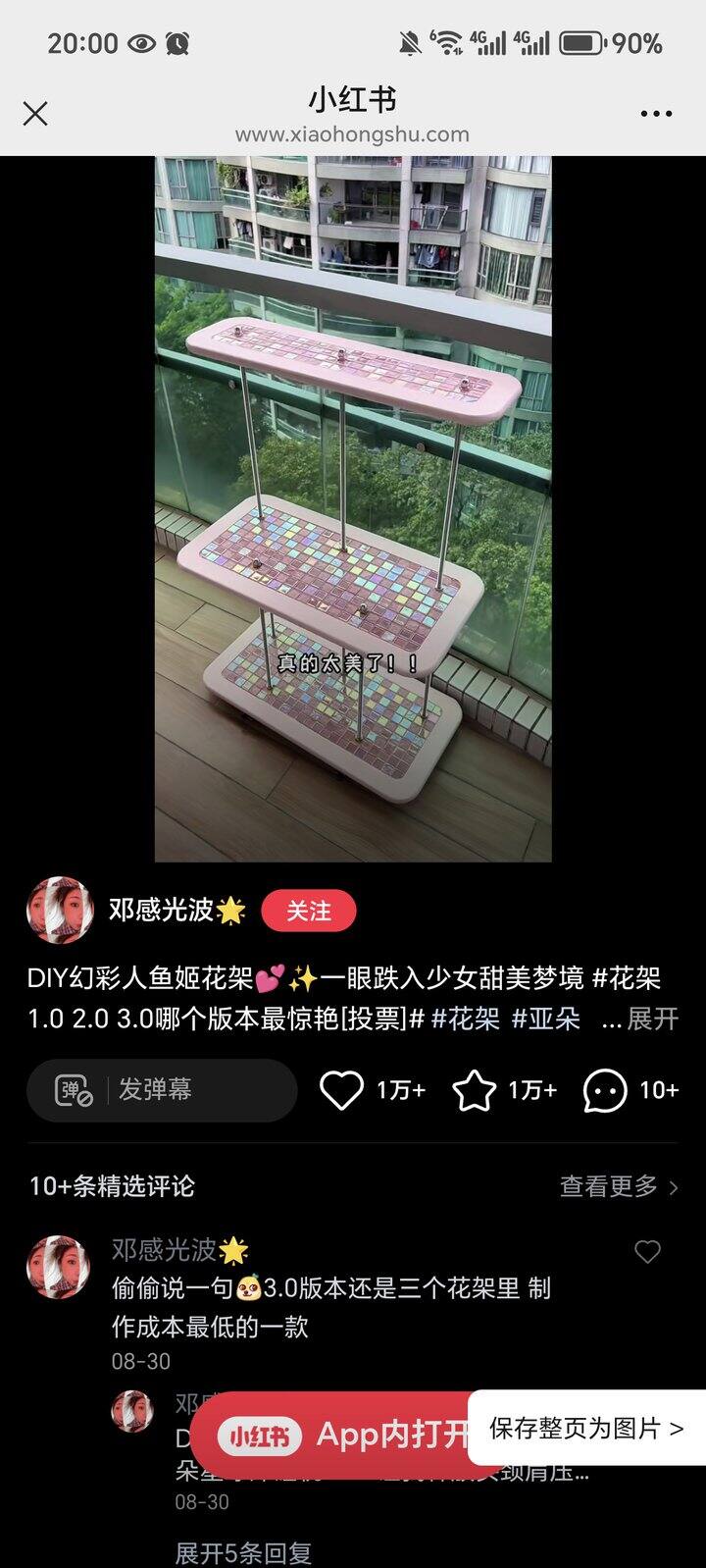Image resolution: width=706 pixels, height=1568 pixels.
Task: Like the post with the heart icon
Action: coord(342,1090)
